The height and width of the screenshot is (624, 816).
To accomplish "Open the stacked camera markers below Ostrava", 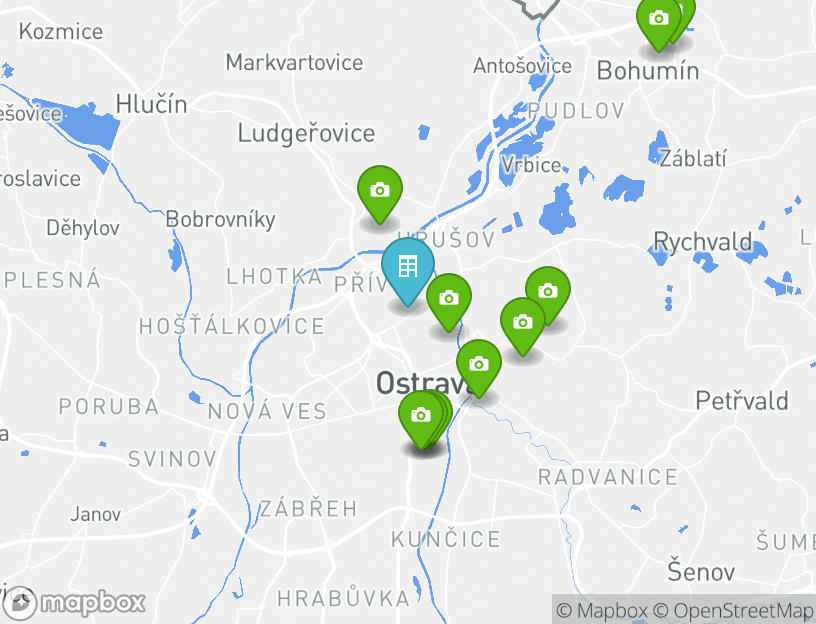I will [x=421, y=415].
